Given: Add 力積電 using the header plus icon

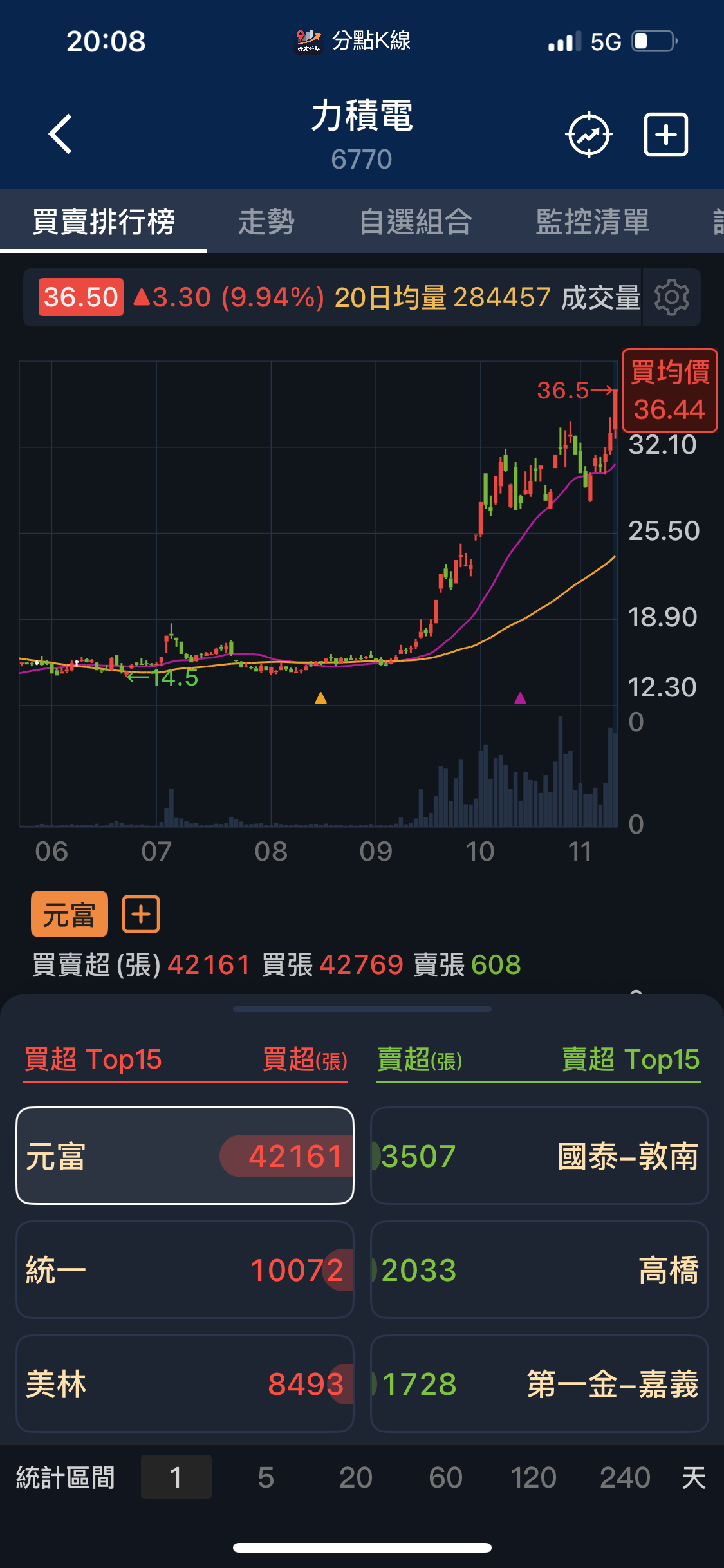Looking at the screenshot, I should pos(666,135).
